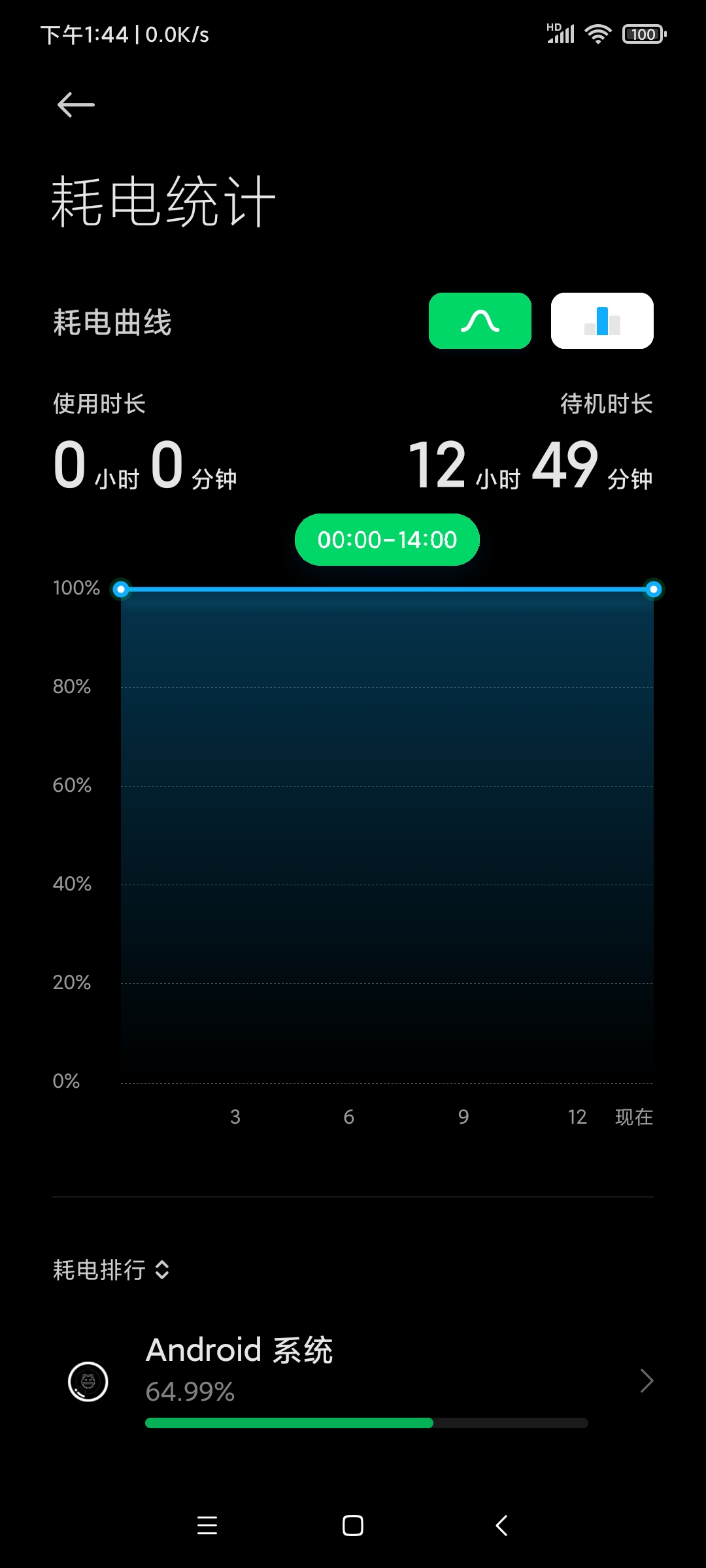Open Android 系统 power usage details
Screen dimensions: 706x1568
[353, 1381]
